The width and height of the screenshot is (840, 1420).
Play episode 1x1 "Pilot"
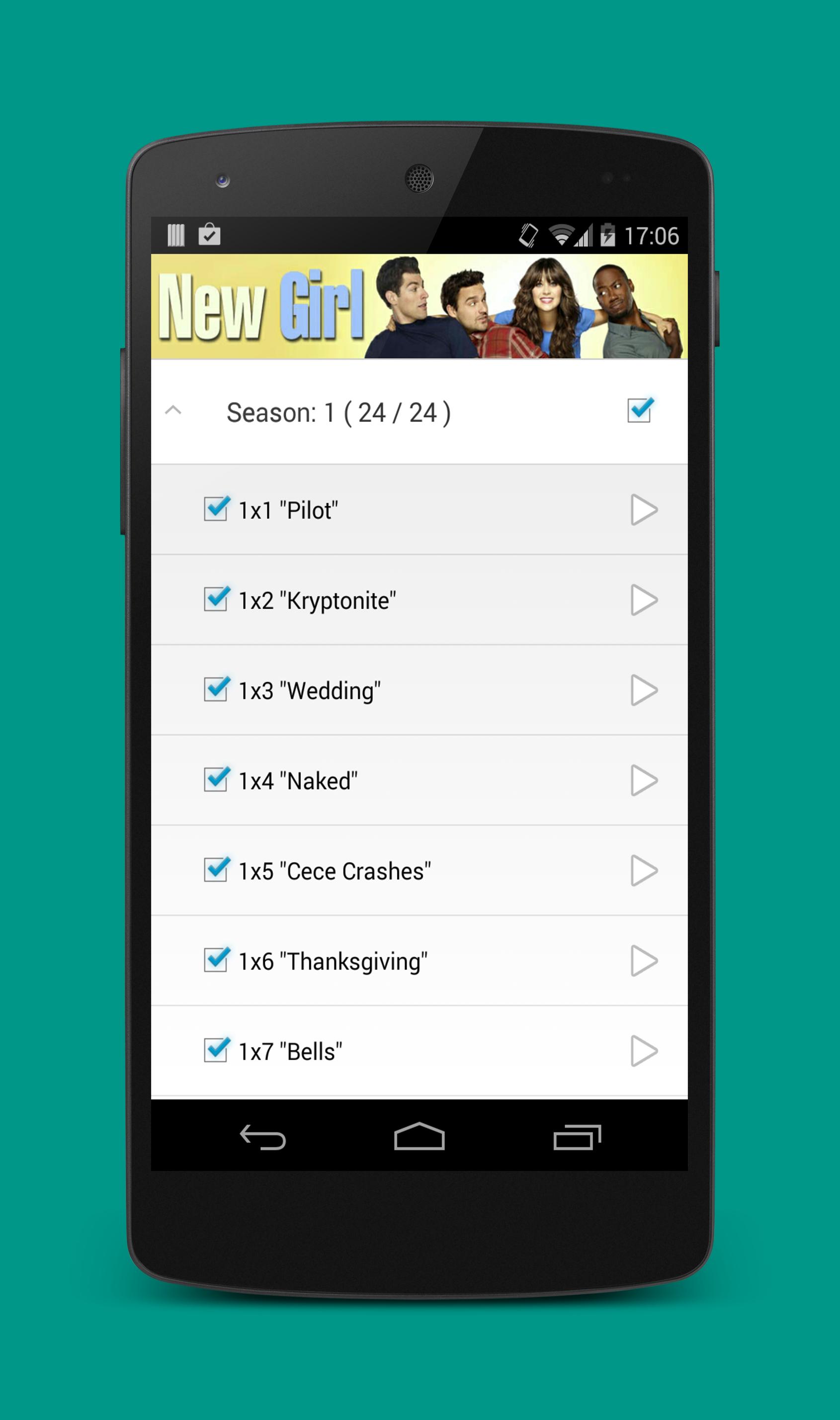coord(644,510)
